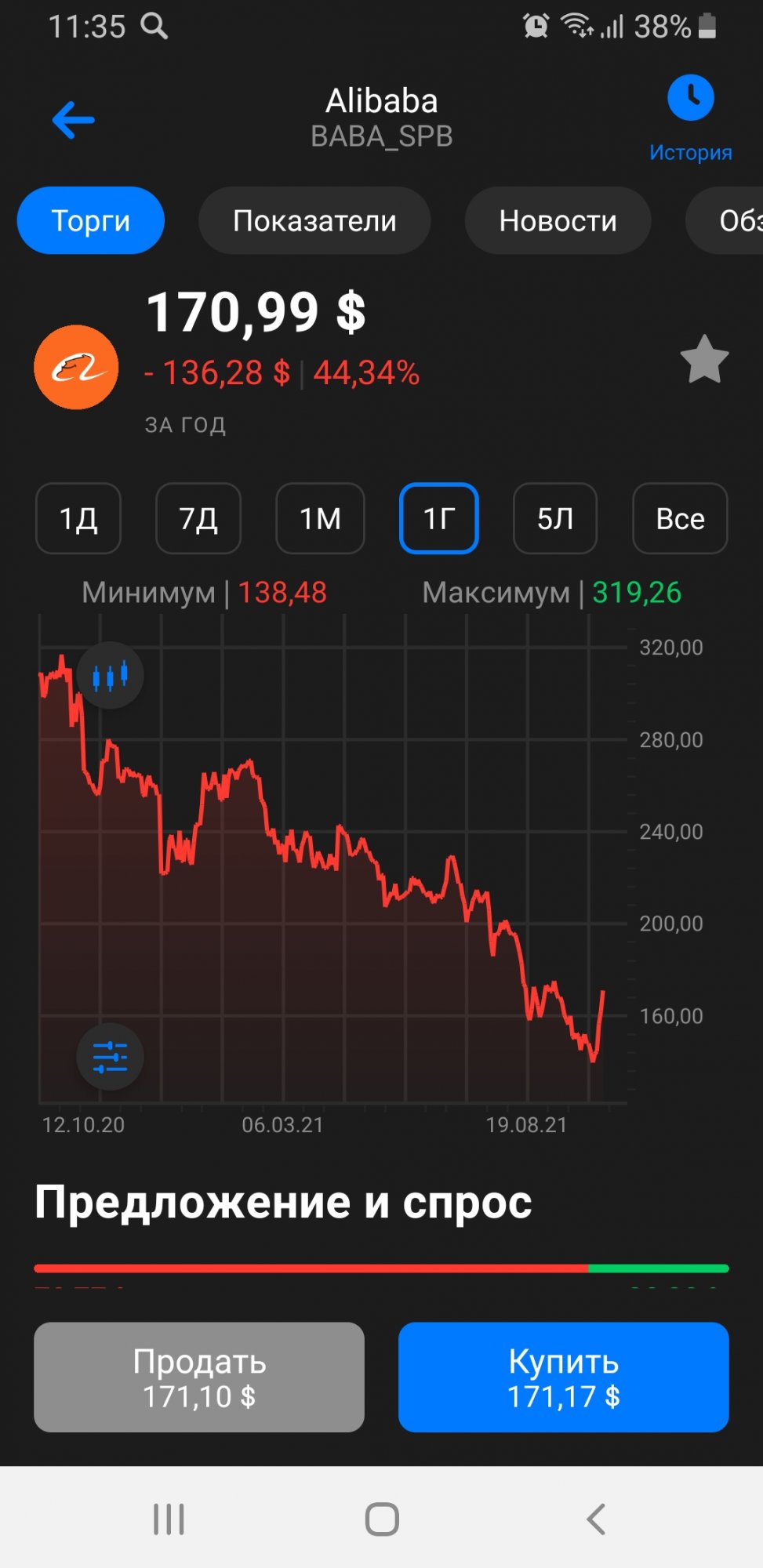Image resolution: width=763 pixels, height=1568 pixels.
Task: Go to the system home screen
Action: pyautogui.click(x=382, y=1519)
